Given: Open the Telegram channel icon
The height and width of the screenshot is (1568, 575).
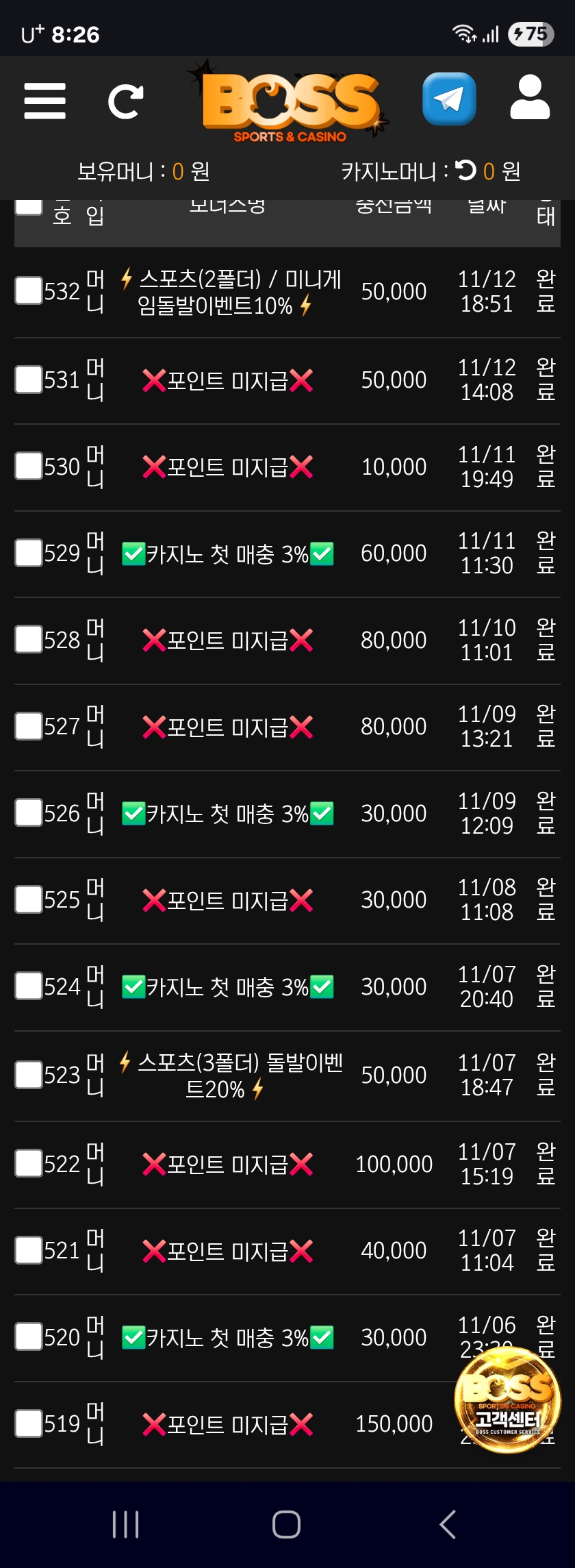Looking at the screenshot, I should pos(449,99).
